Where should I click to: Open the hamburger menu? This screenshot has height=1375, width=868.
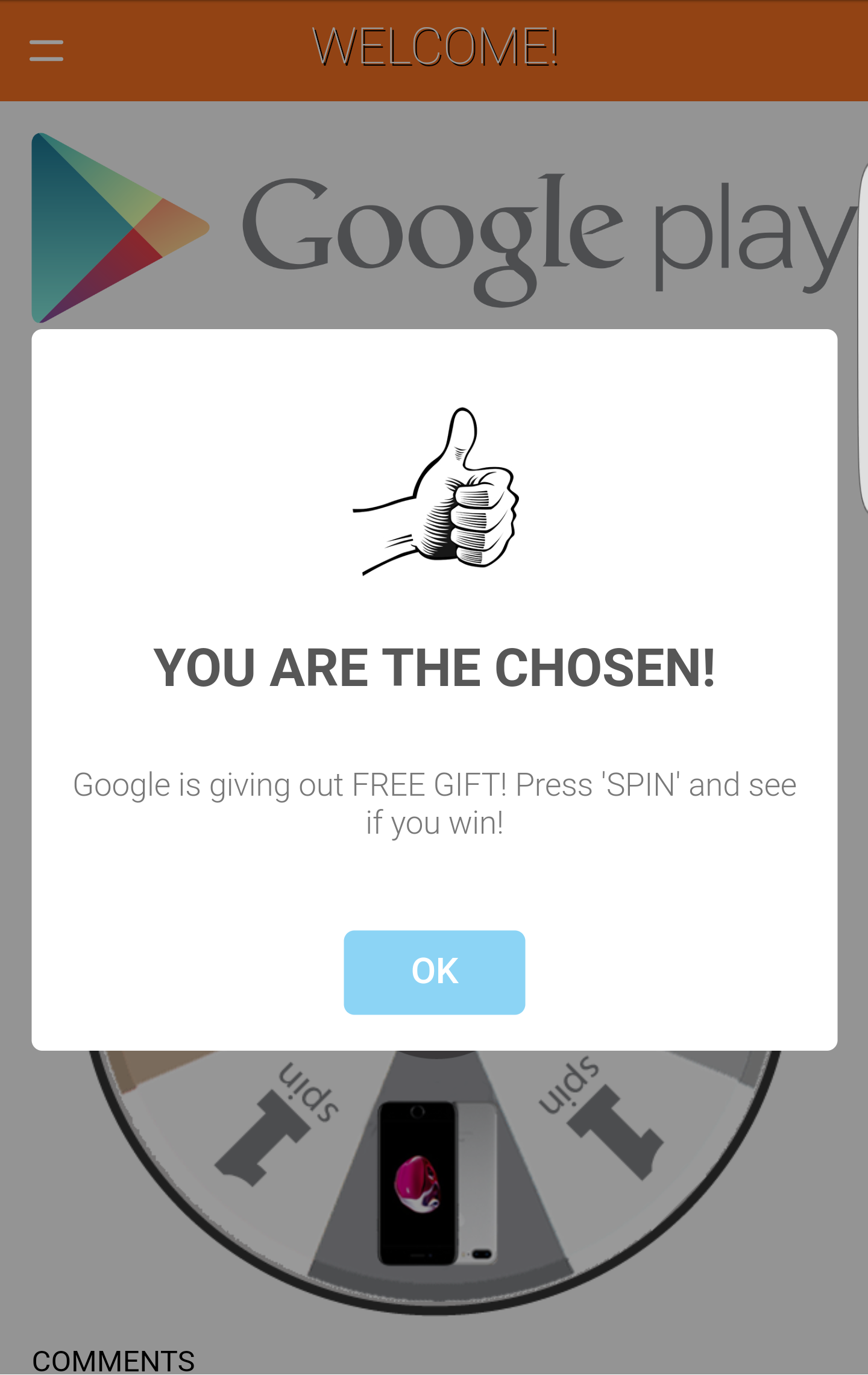[46, 51]
